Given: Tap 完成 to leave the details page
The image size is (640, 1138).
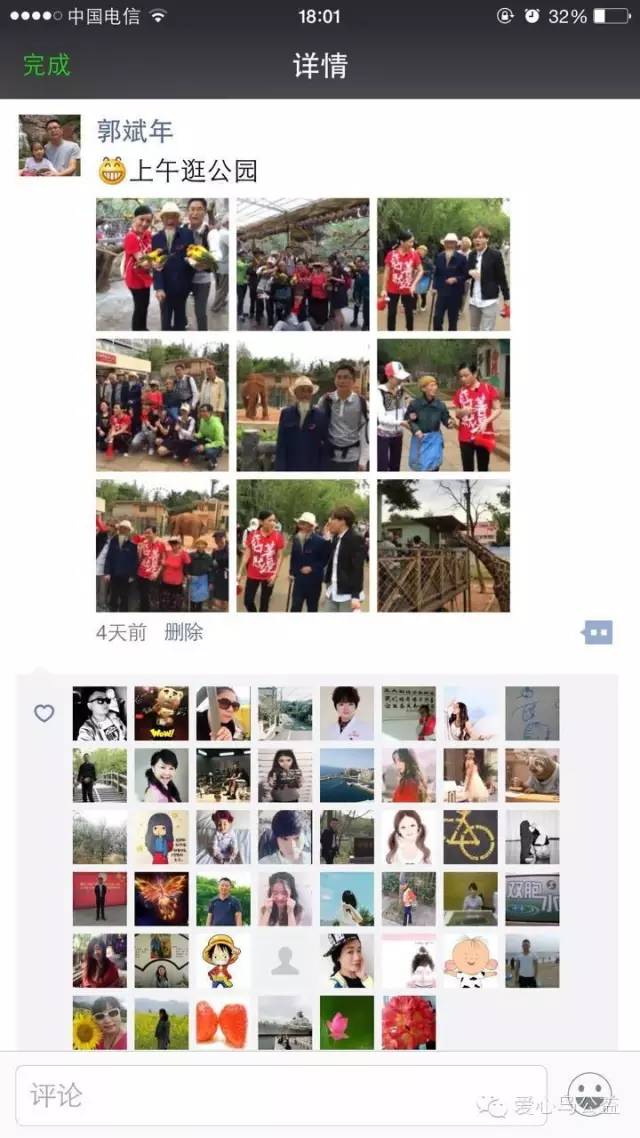Looking at the screenshot, I should pos(46,66).
